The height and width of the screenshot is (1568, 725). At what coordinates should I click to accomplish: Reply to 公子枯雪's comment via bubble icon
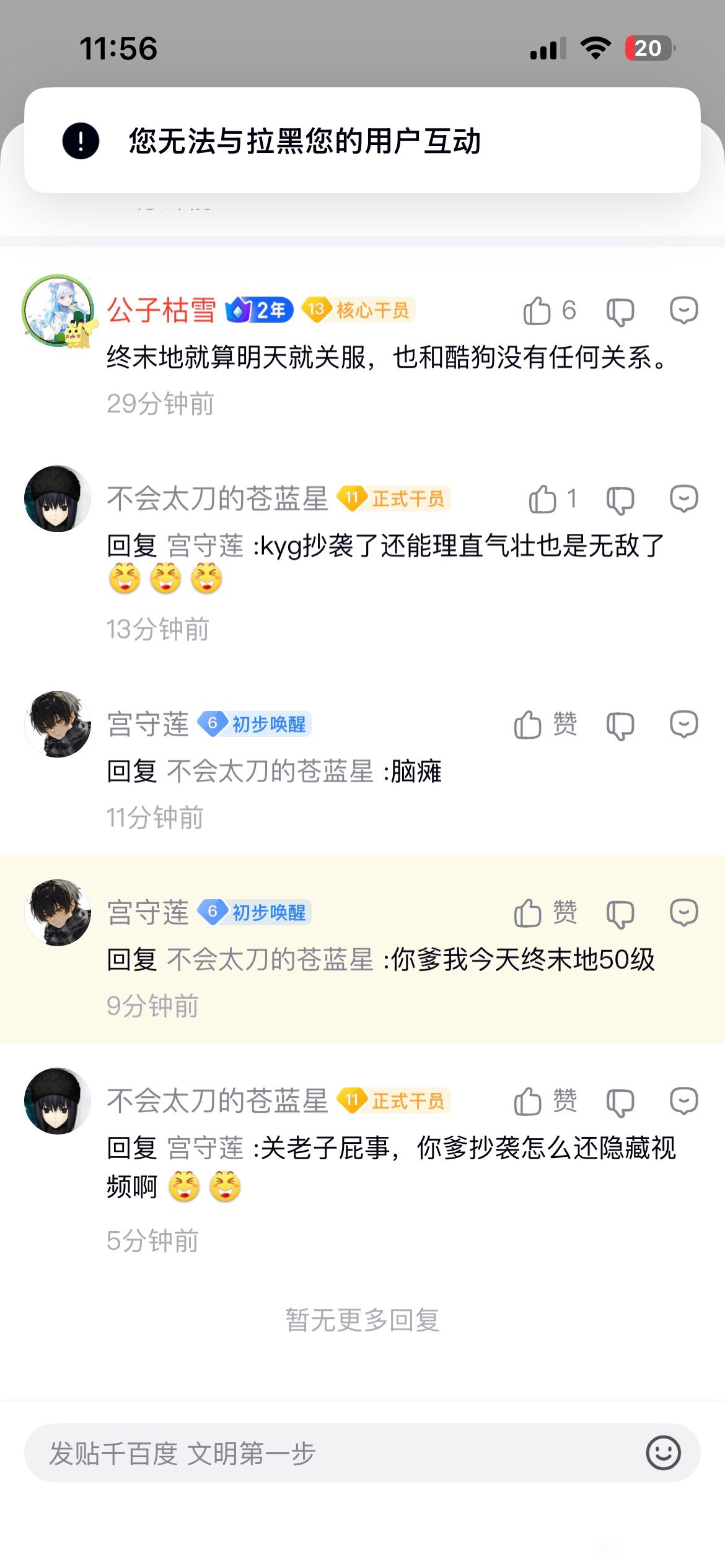point(684,311)
